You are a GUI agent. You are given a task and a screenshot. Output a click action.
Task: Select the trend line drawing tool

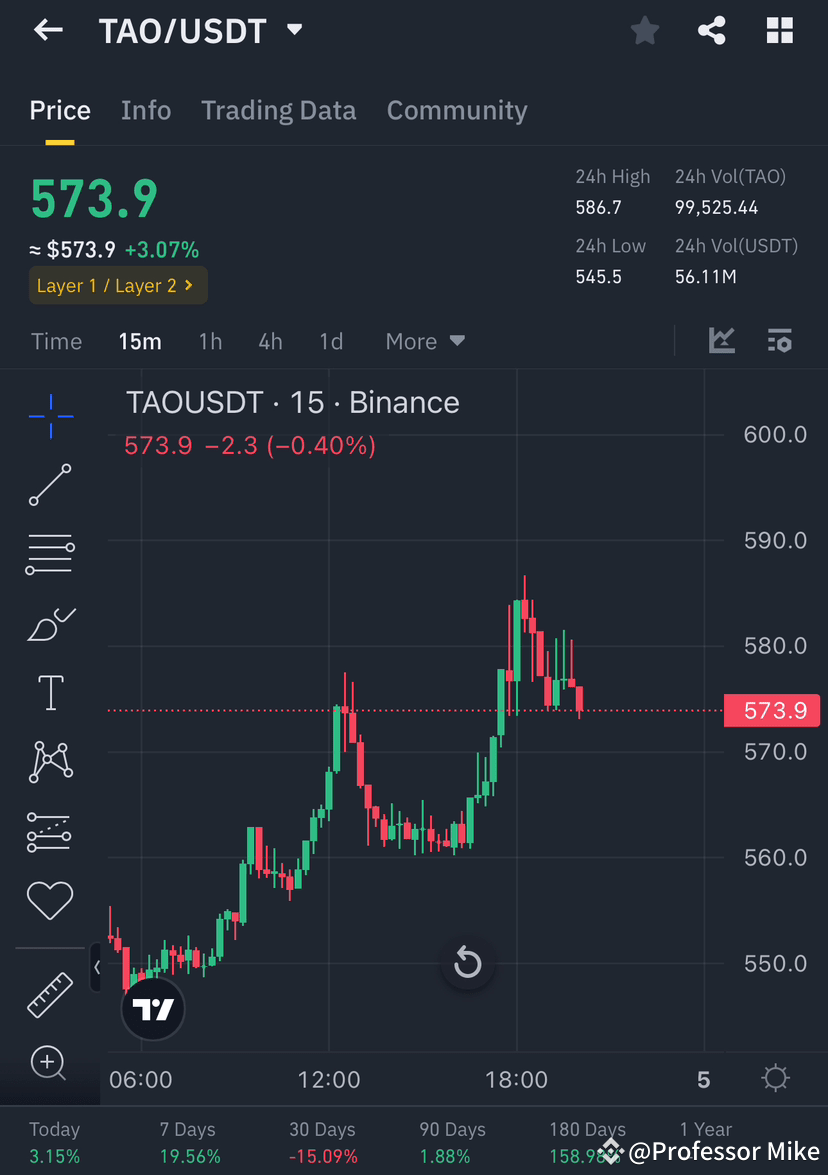[50, 486]
